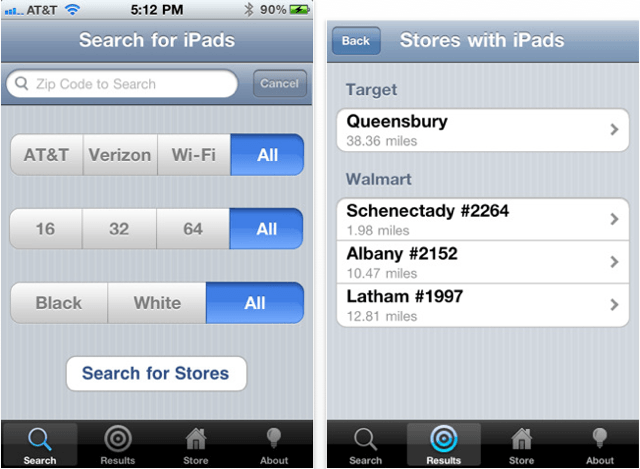Go back from Stores with iPads
The width and height of the screenshot is (640, 469).
point(356,41)
